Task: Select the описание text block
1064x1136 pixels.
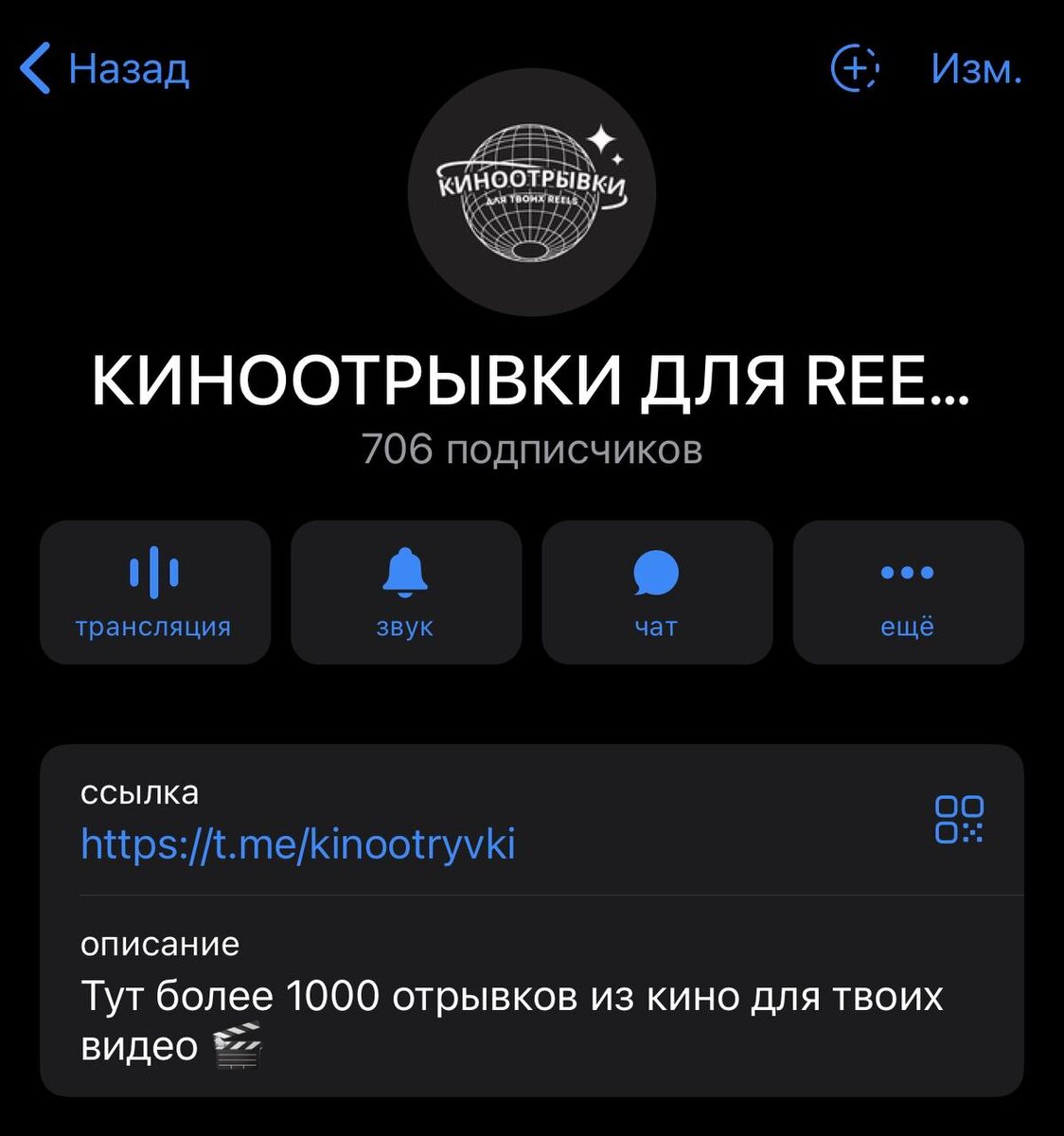Action: 161,944
